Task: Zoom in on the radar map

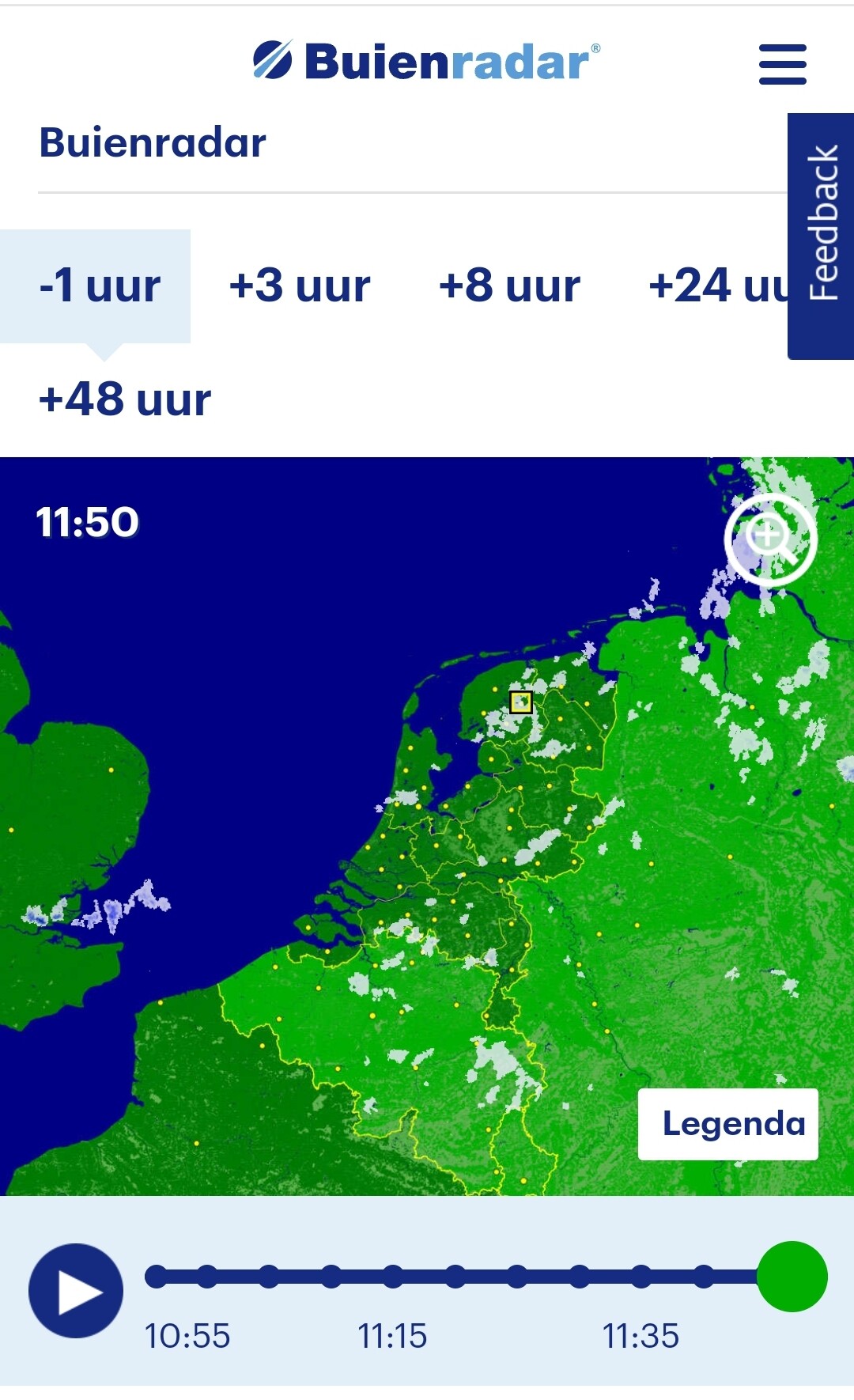Action: (x=771, y=539)
